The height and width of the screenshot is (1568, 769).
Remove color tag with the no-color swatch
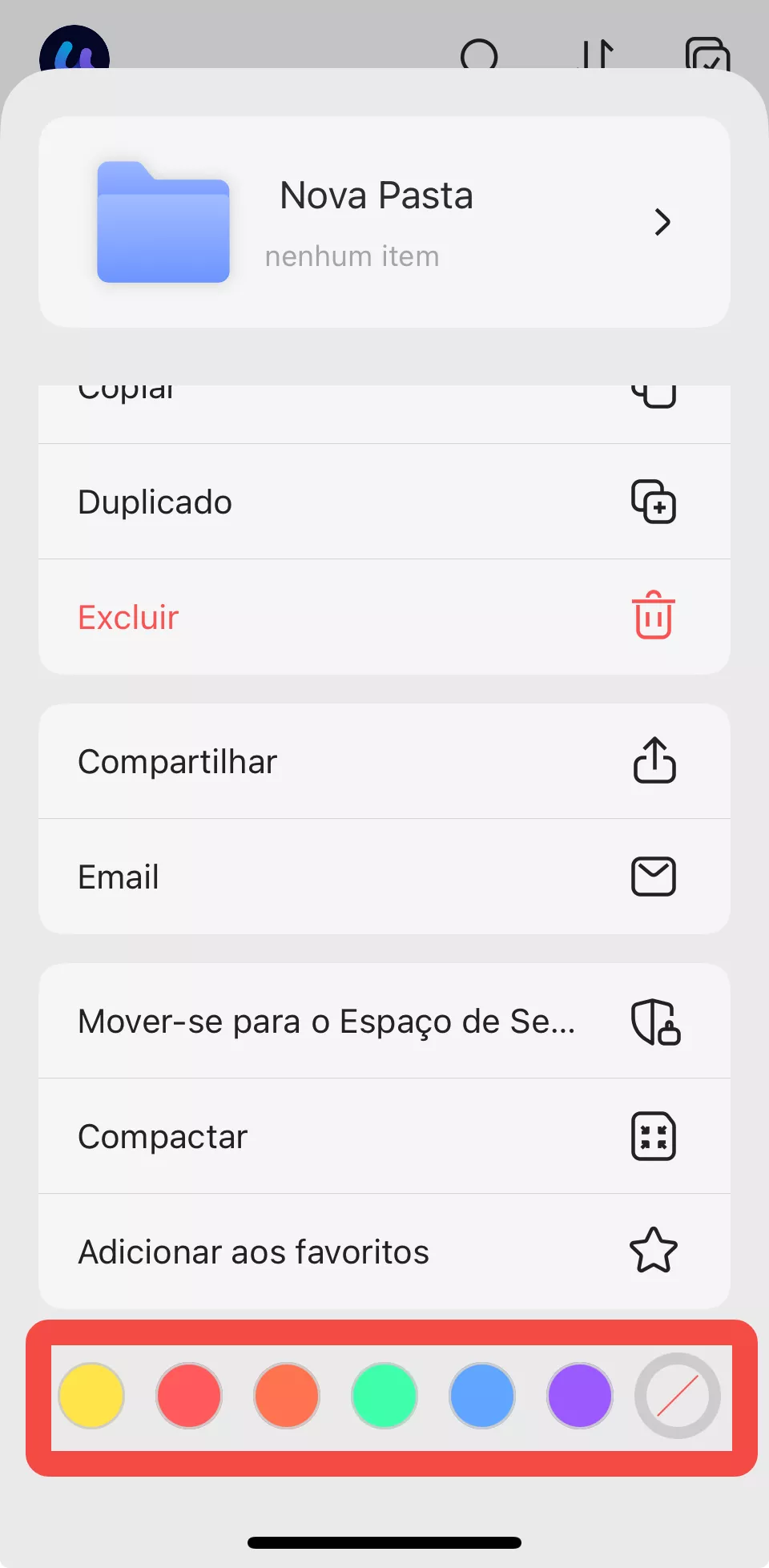tap(678, 1396)
